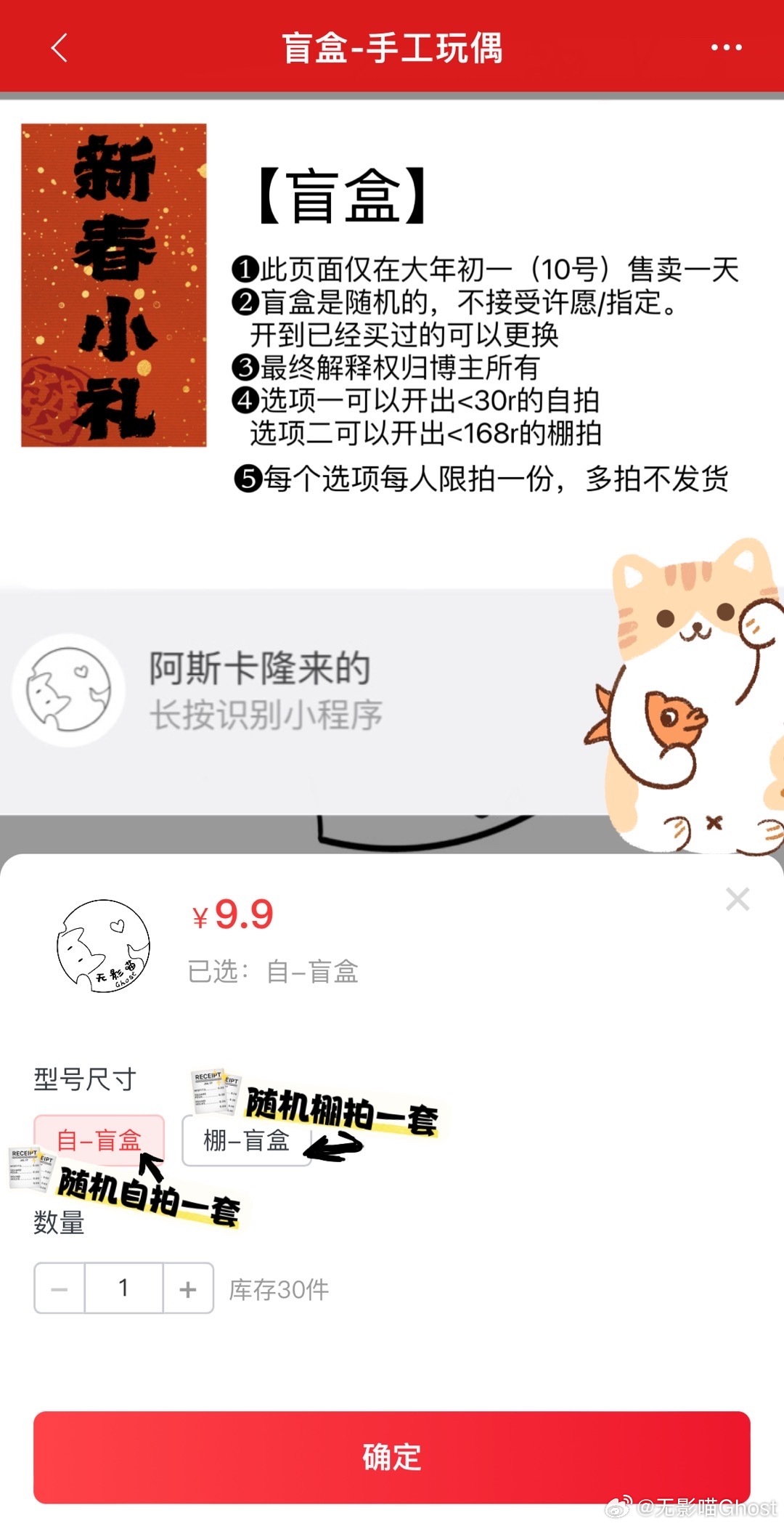Image resolution: width=784 pixels, height=1526 pixels.
Task: Open the three-dot more menu
Action: [726, 48]
